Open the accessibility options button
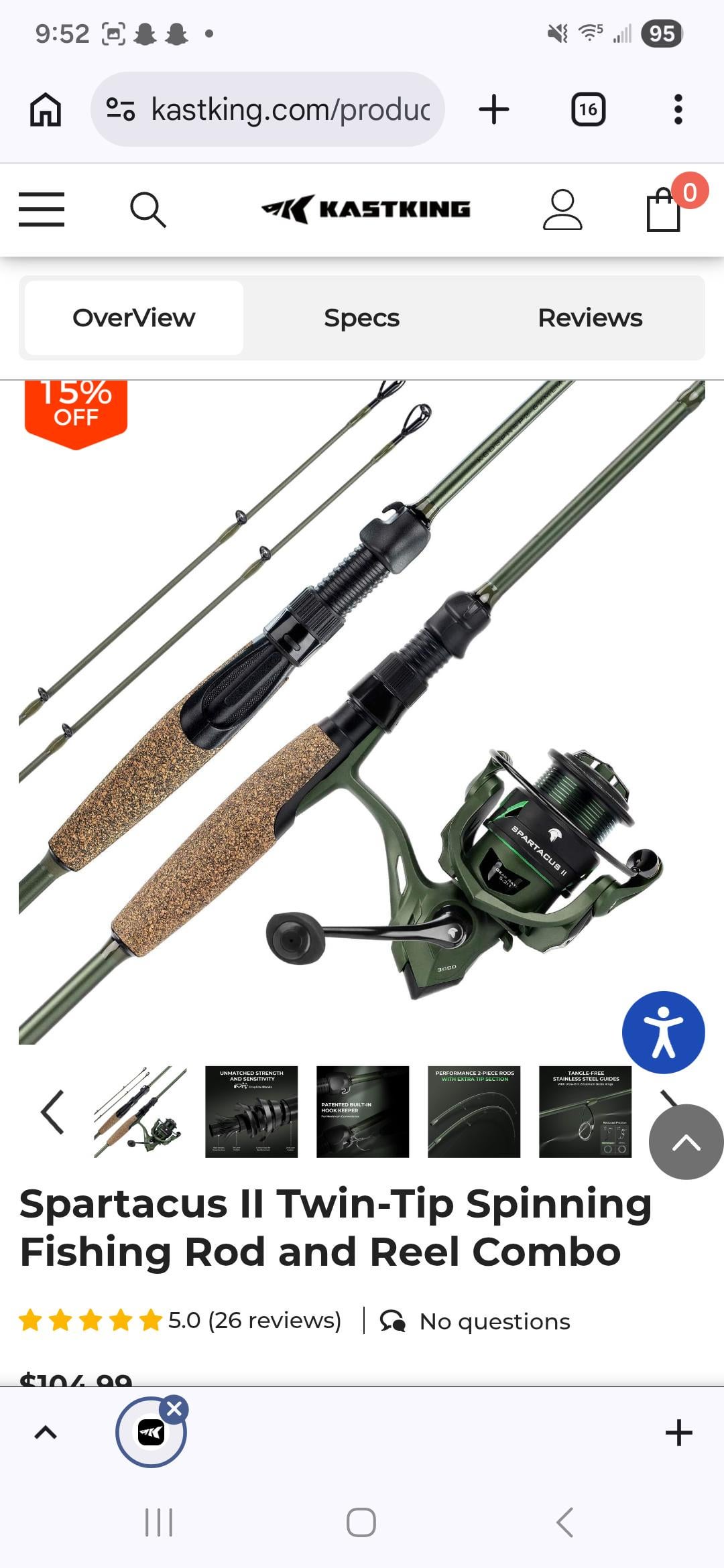Image resolution: width=724 pixels, height=1568 pixels. click(x=663, y=1032)
